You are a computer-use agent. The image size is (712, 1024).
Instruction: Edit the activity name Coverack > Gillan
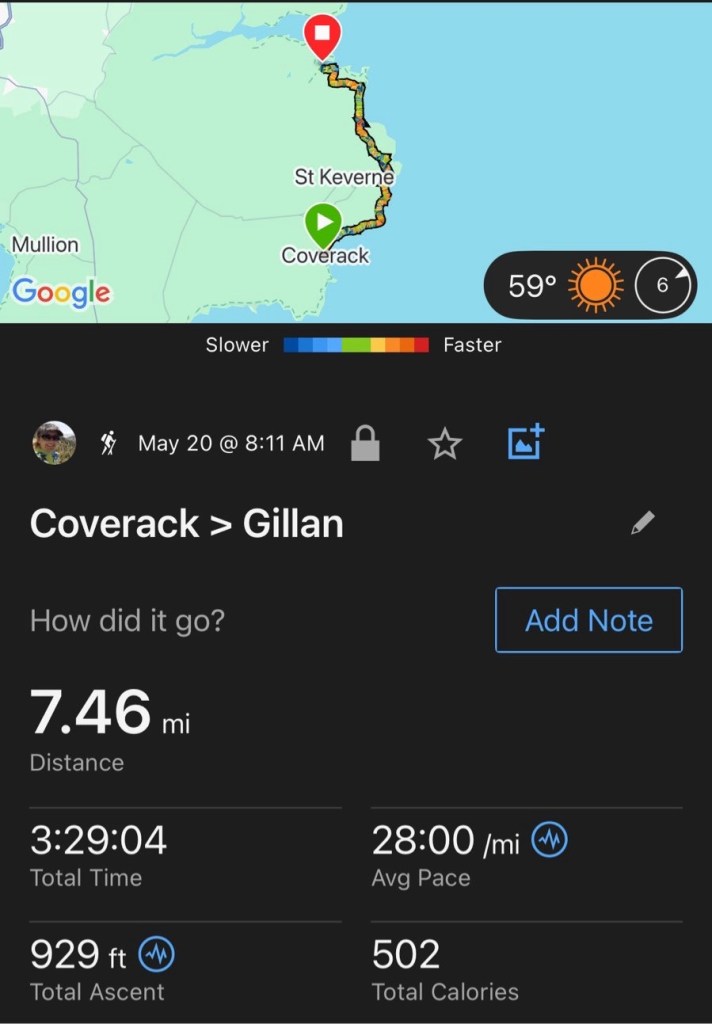point(643,523)
